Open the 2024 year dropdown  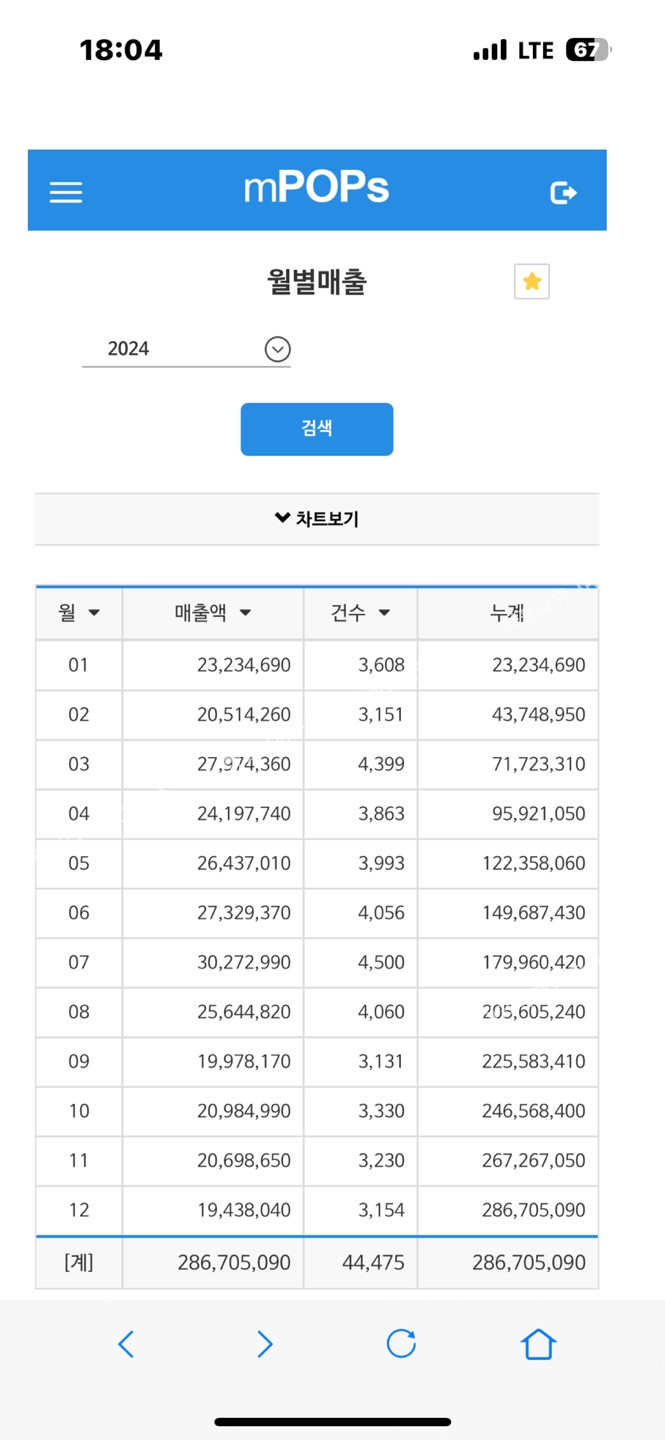point(186,349)
